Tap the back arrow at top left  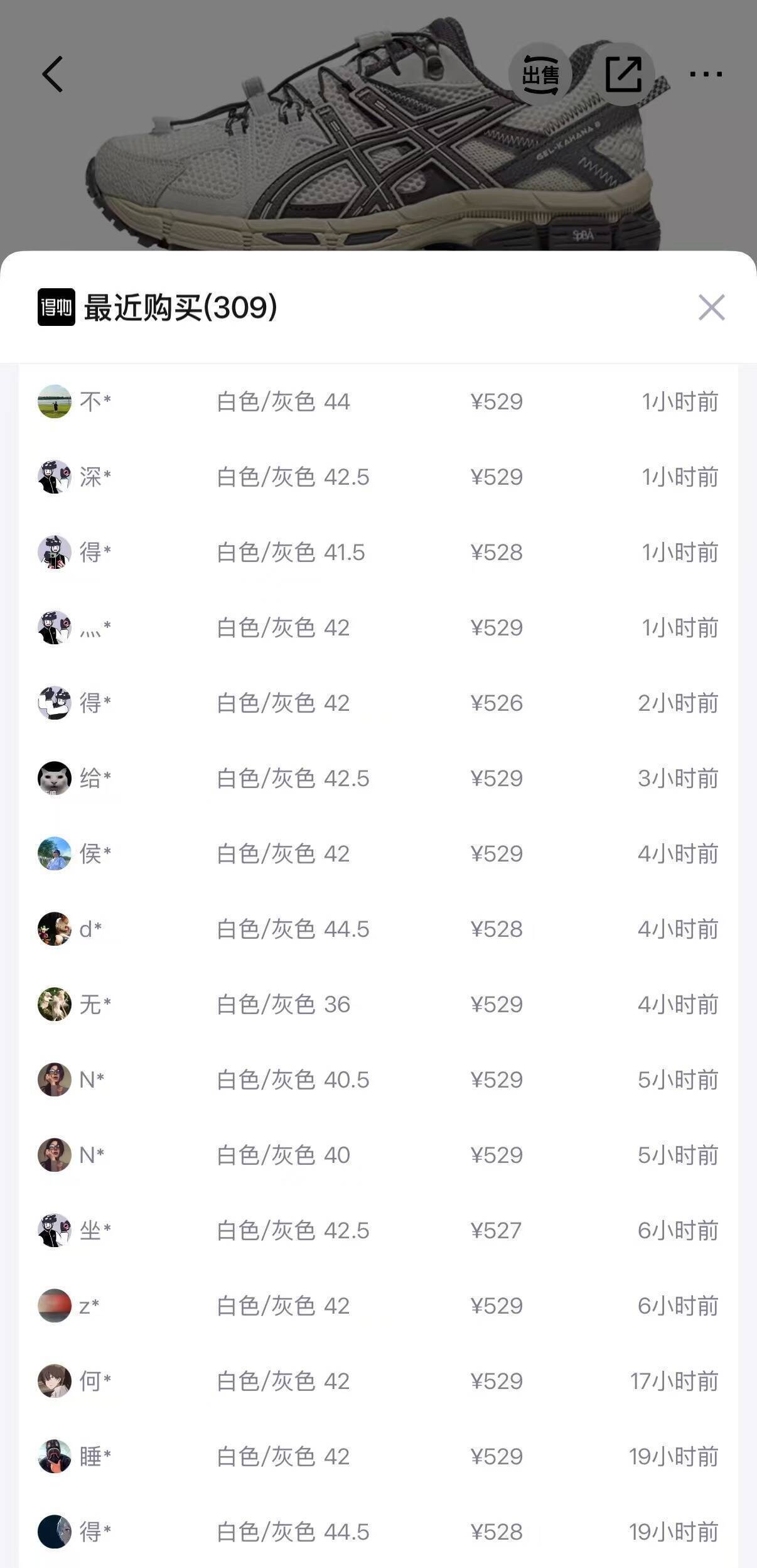coord(53,73)
